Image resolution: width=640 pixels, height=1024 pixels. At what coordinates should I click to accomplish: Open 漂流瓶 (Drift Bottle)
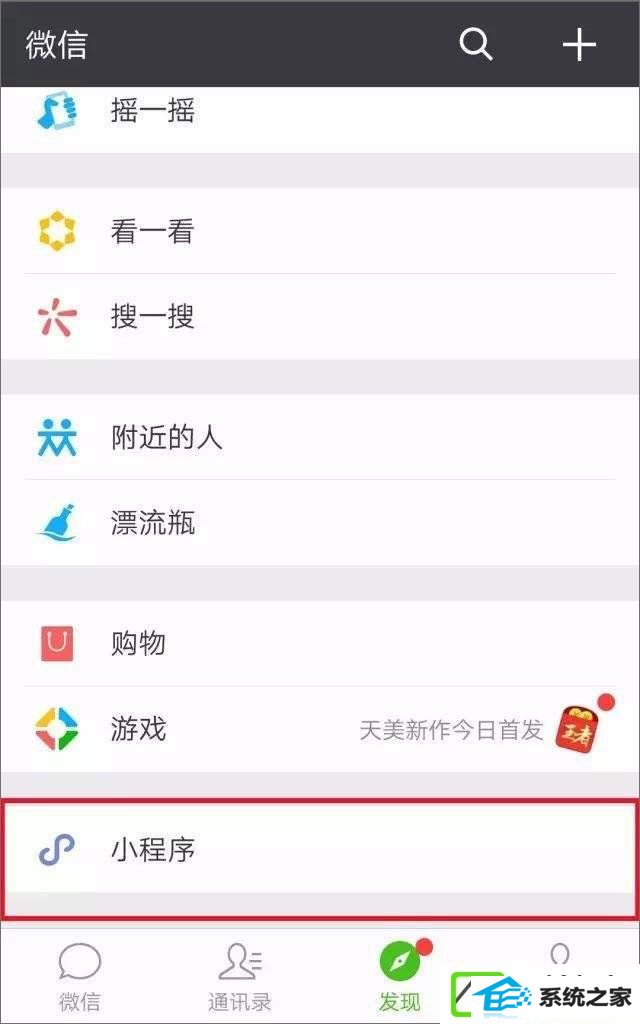tap(152, 523)
